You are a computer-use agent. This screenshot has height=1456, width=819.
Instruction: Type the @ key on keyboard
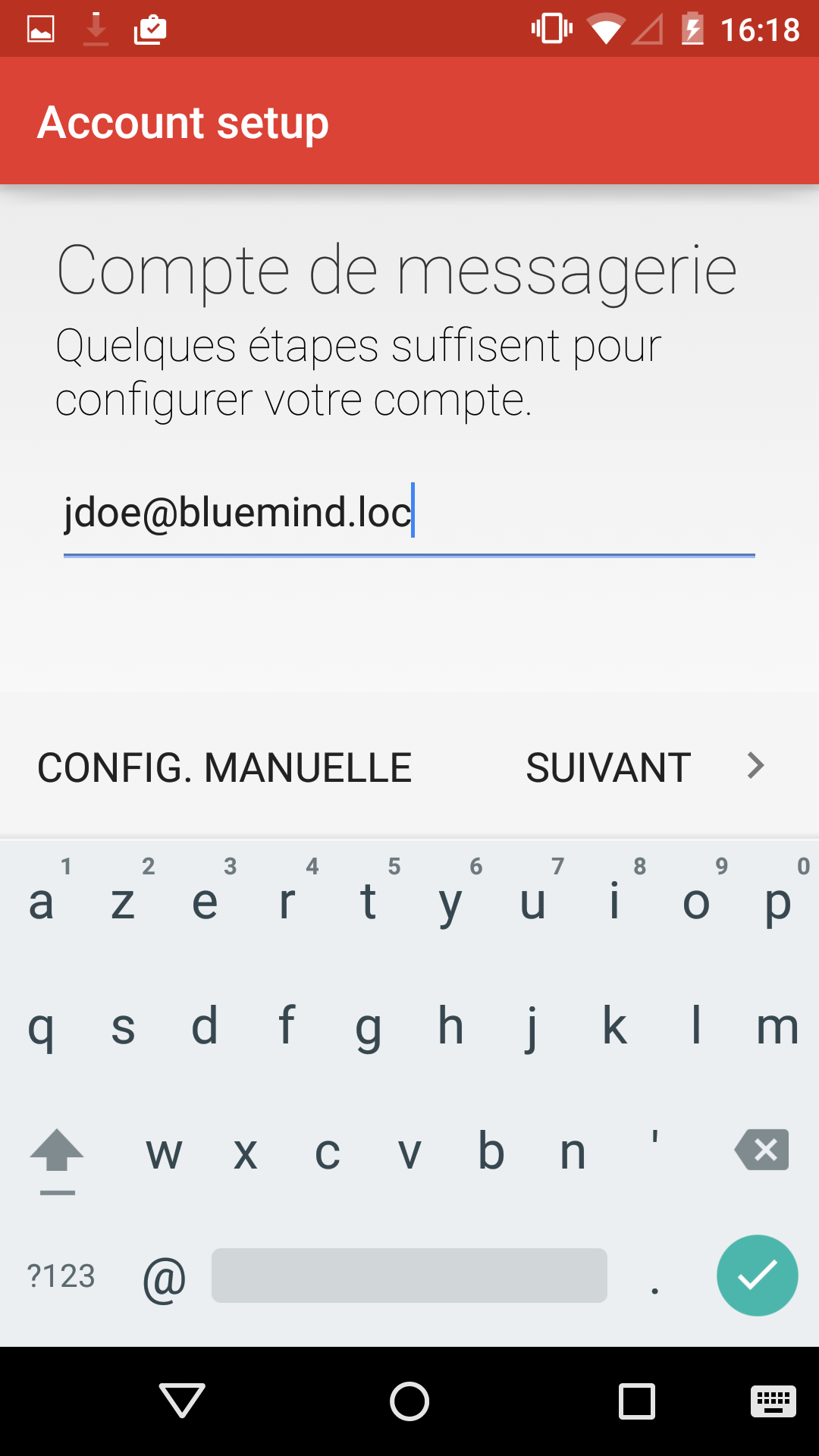pyautogui.click(x=165, y=1279)
